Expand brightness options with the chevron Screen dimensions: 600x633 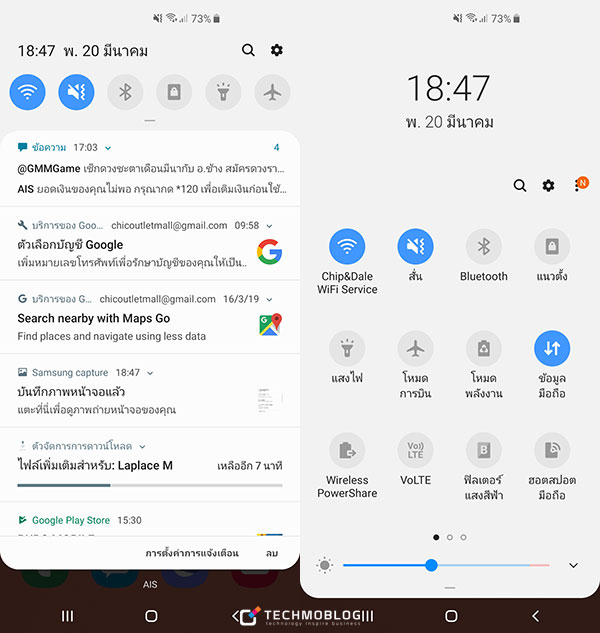573,565
